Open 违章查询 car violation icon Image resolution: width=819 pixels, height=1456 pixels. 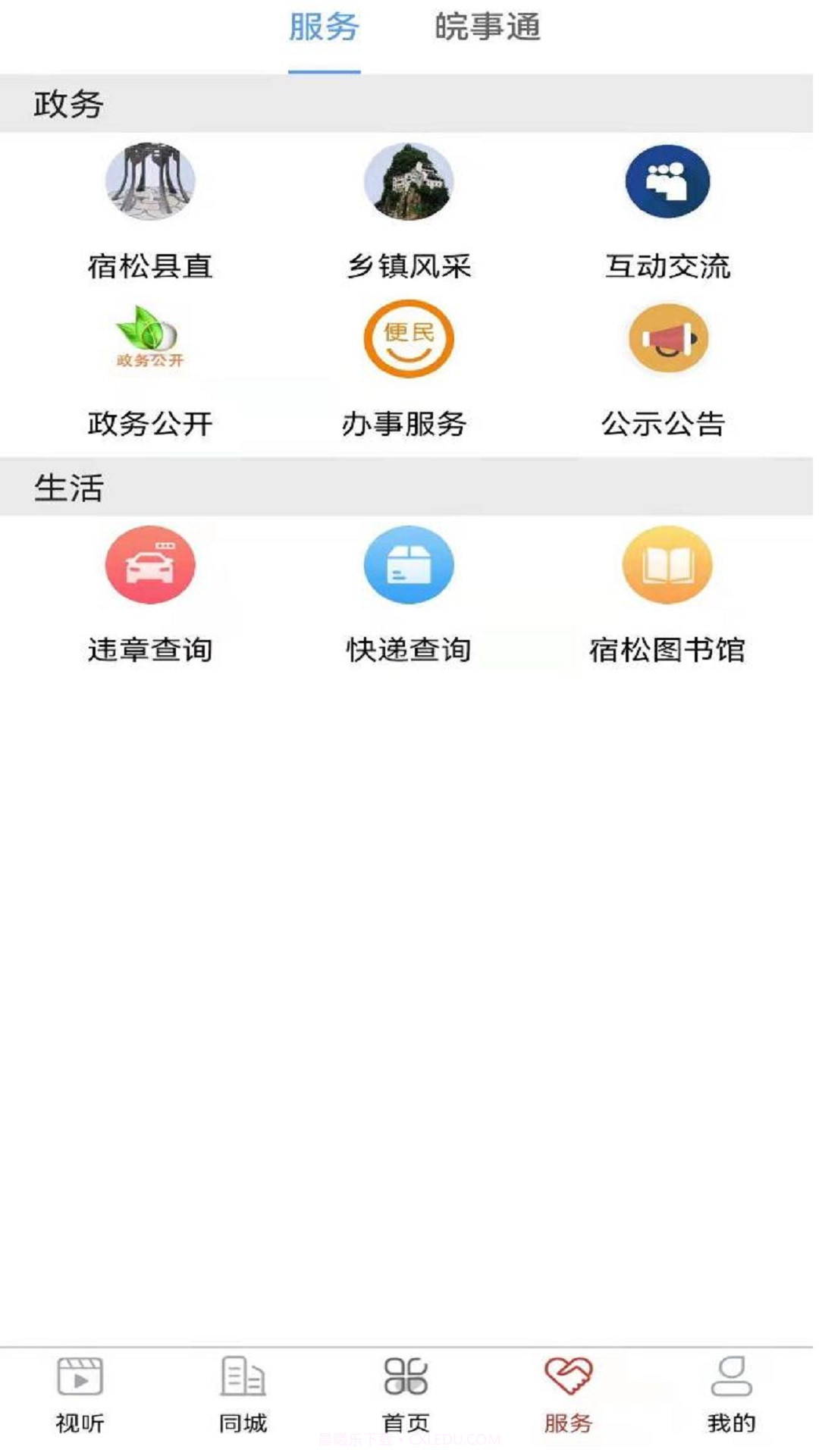pyautogui.click(x=149, y=565)
